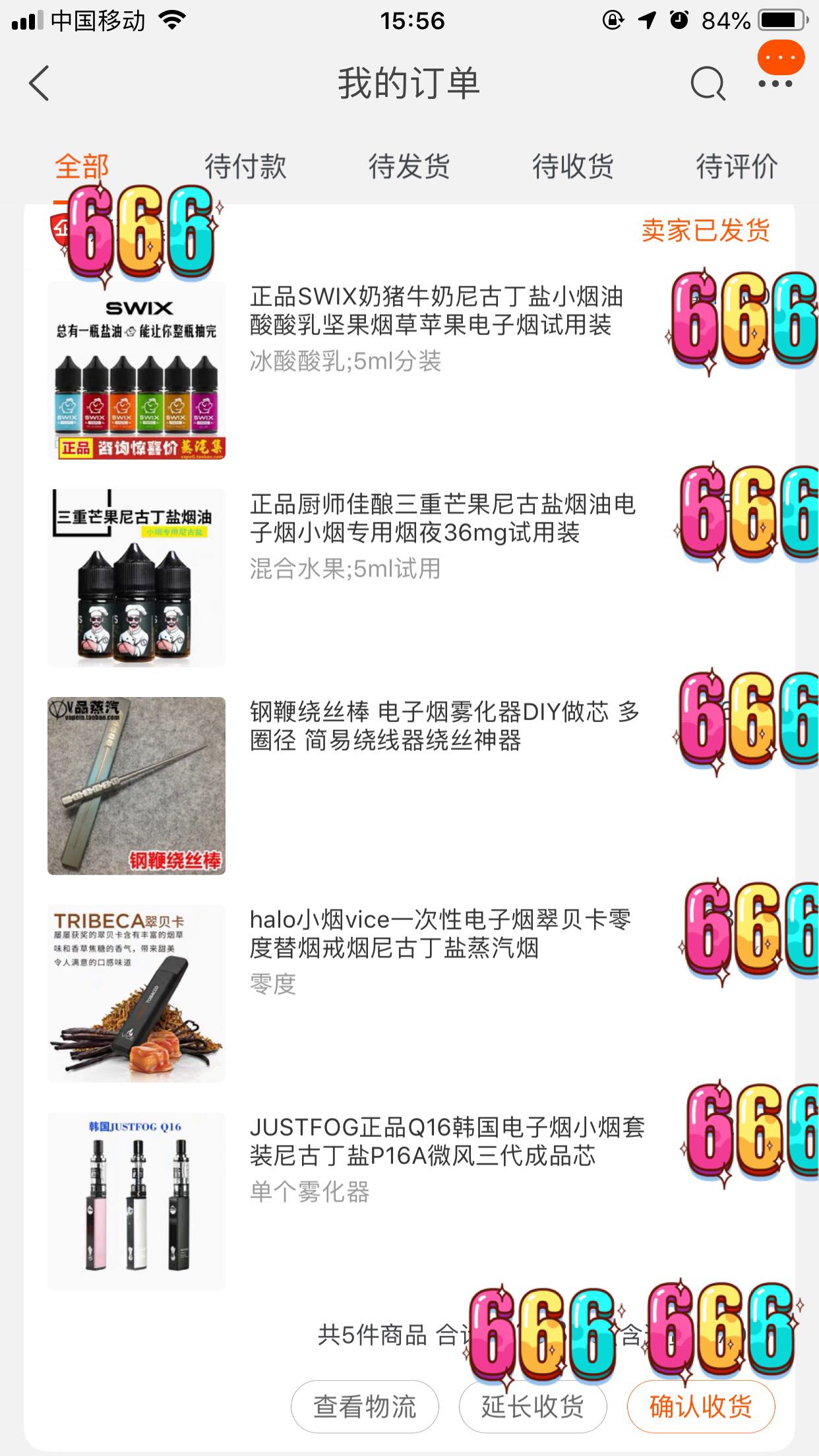
Task: View the JUSTFOG正品Q16 item
Action: click(x=446, y=1141)
